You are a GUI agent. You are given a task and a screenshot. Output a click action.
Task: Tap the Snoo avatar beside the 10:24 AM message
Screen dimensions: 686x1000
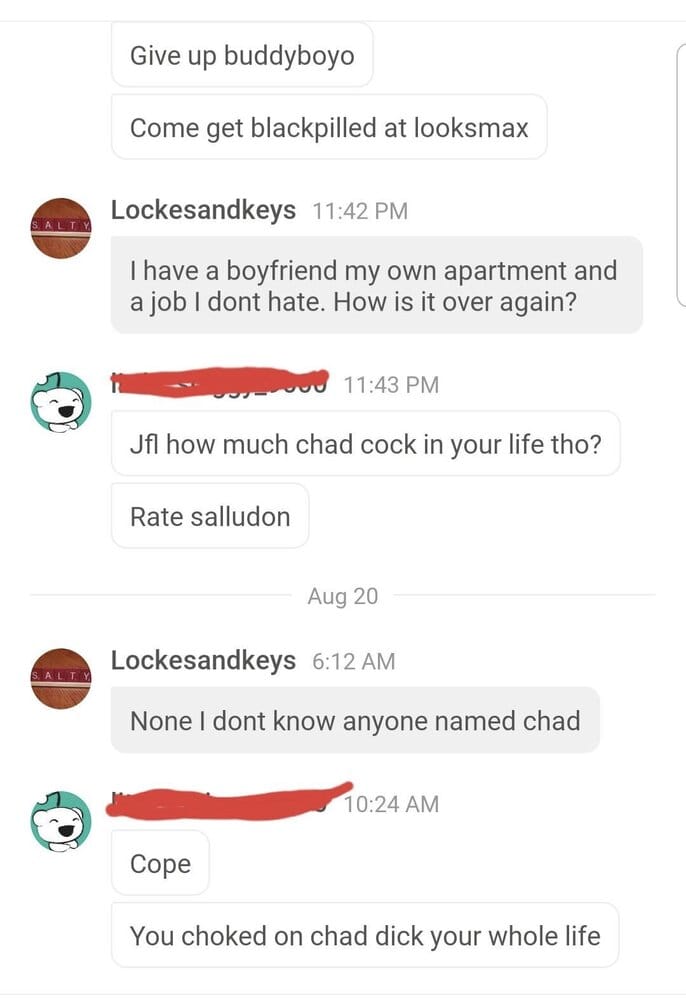pyautogui.click(x=62, y=821)
